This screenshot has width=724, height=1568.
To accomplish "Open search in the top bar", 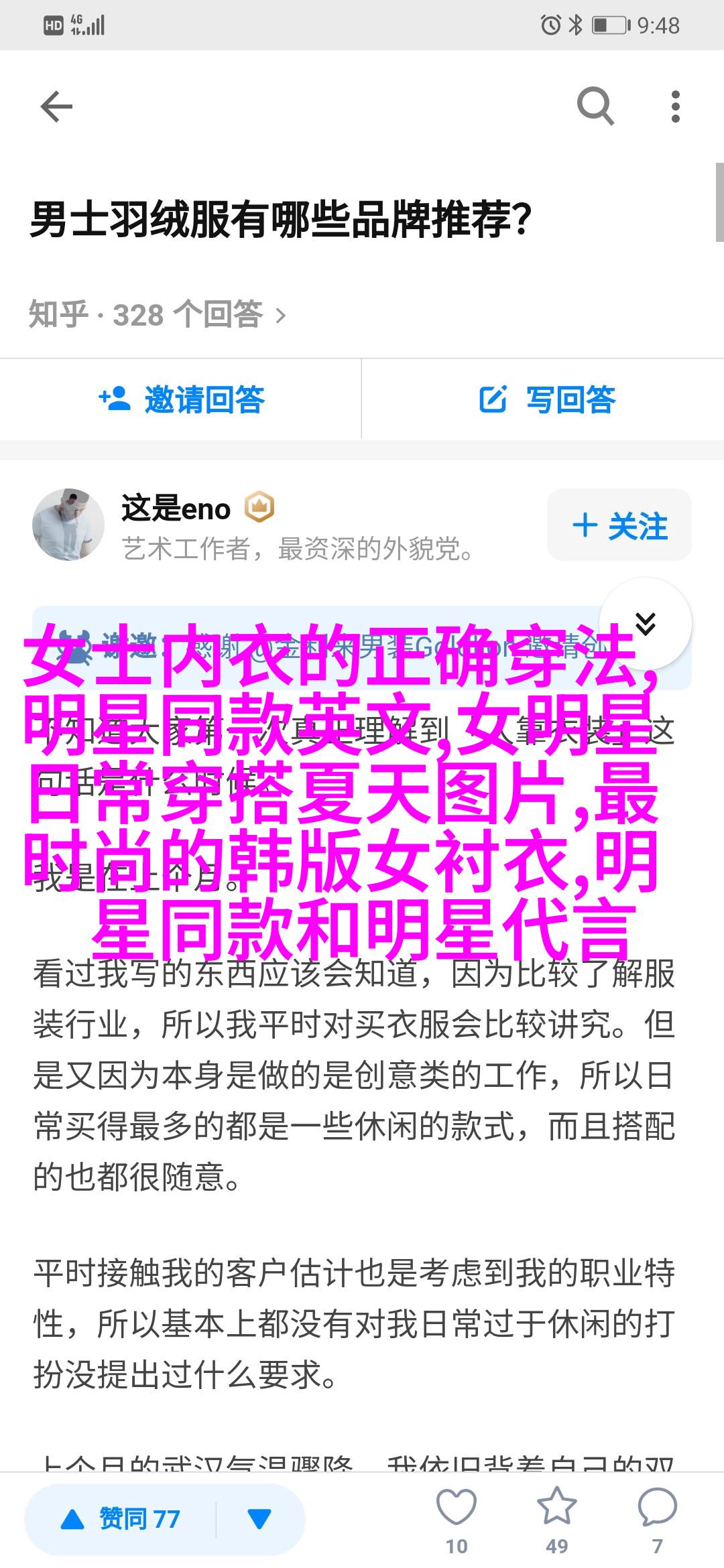I will pos(595,107).
